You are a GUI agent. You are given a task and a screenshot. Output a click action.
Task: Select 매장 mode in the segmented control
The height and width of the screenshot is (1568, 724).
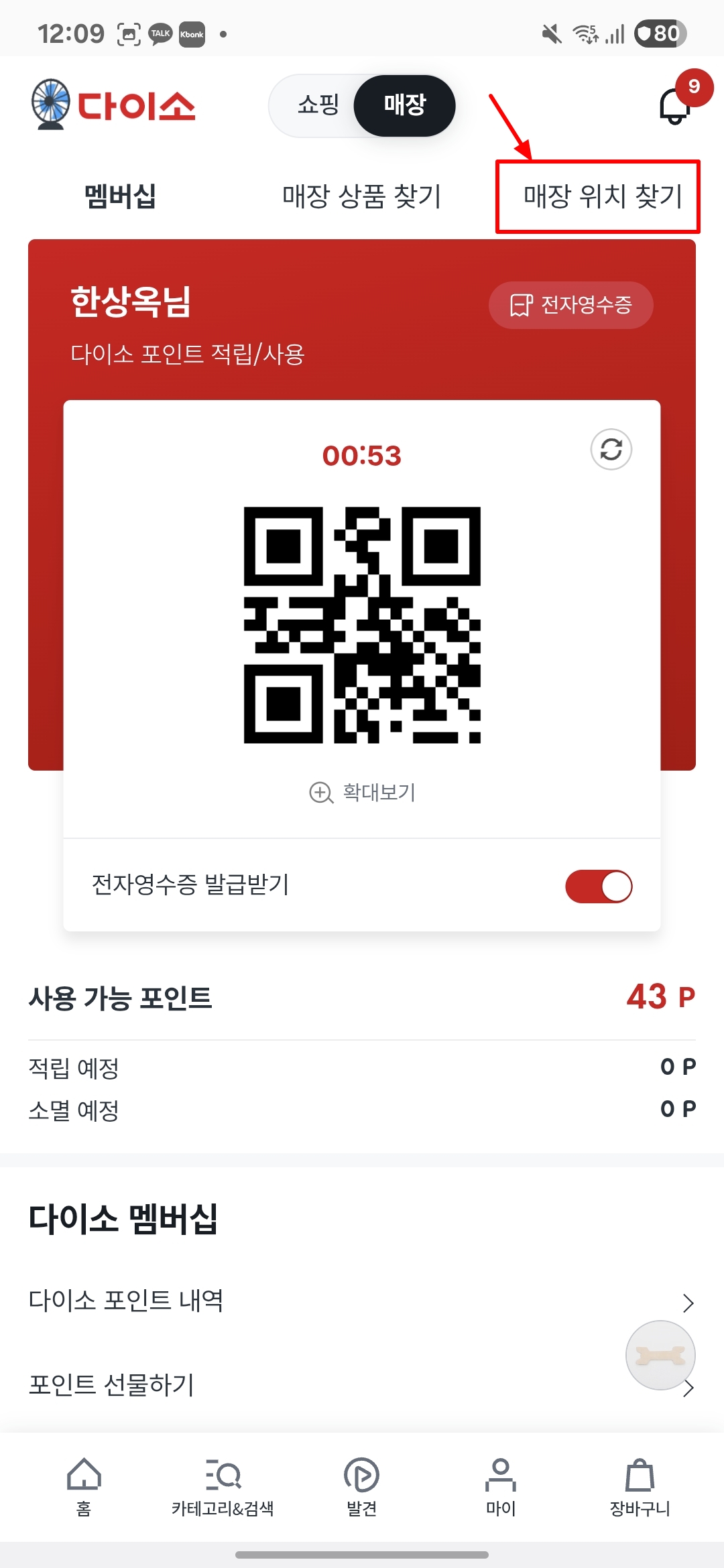click(x=405, y=105)
